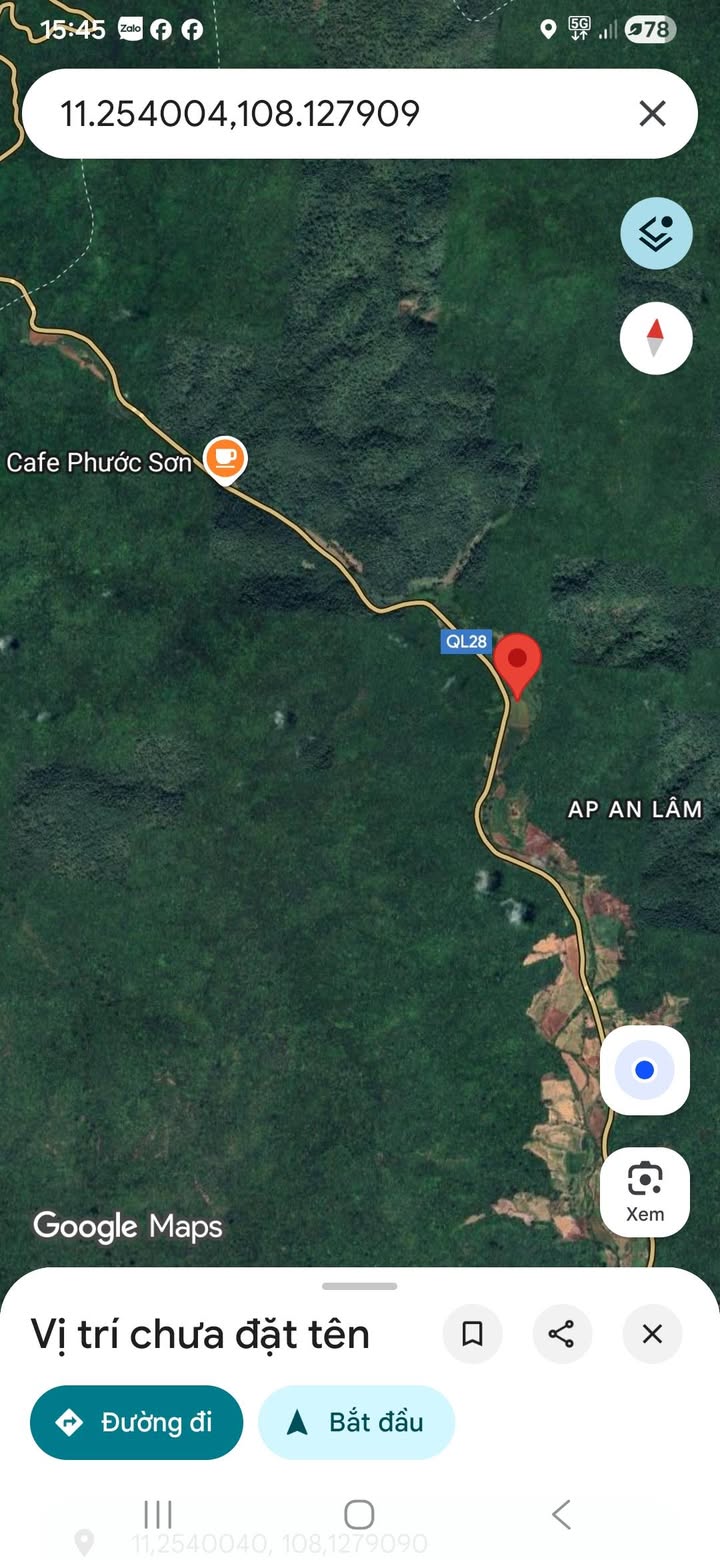The image size is (720, 1560).
Task: Reset map orientation with the compass
Action: 656,338
